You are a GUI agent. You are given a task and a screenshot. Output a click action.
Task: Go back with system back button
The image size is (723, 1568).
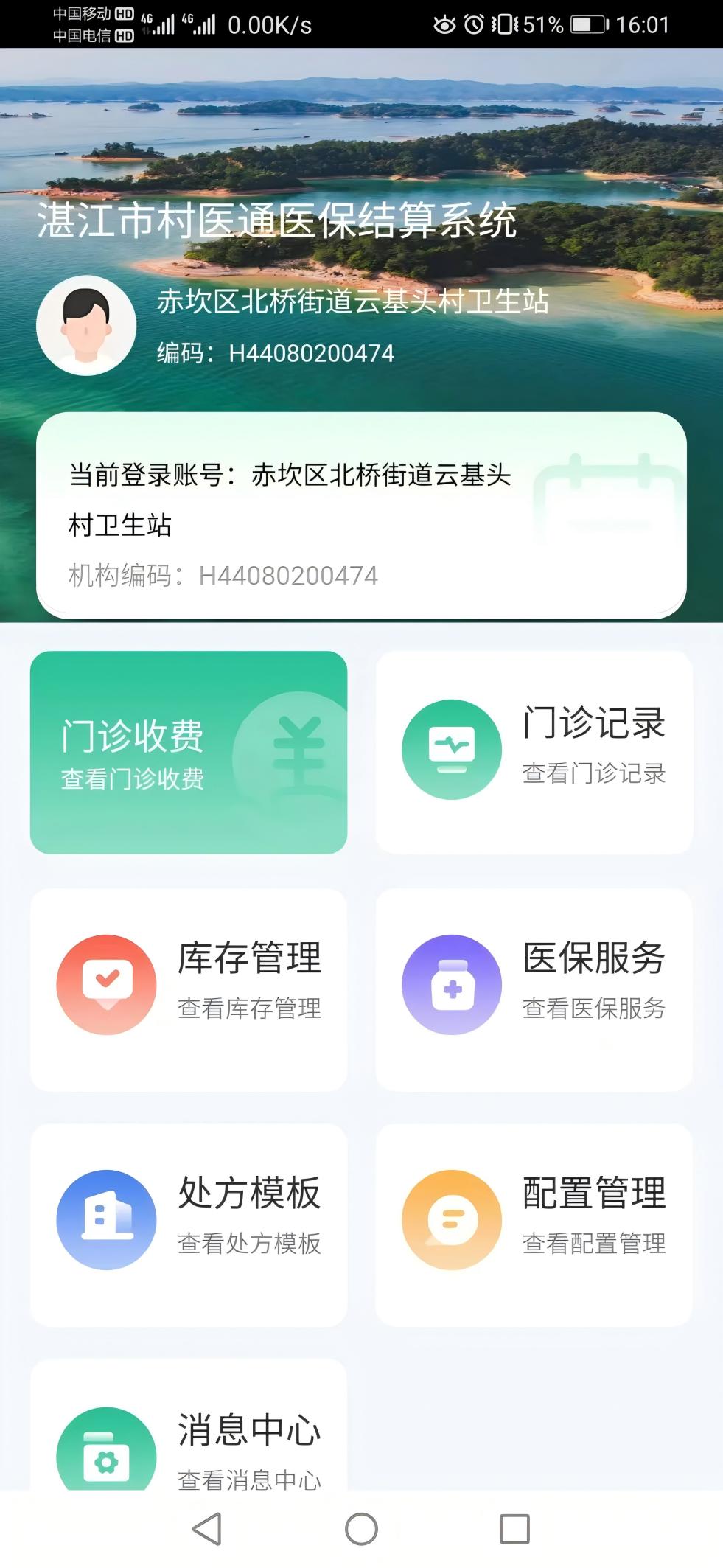click(207, 1528)
